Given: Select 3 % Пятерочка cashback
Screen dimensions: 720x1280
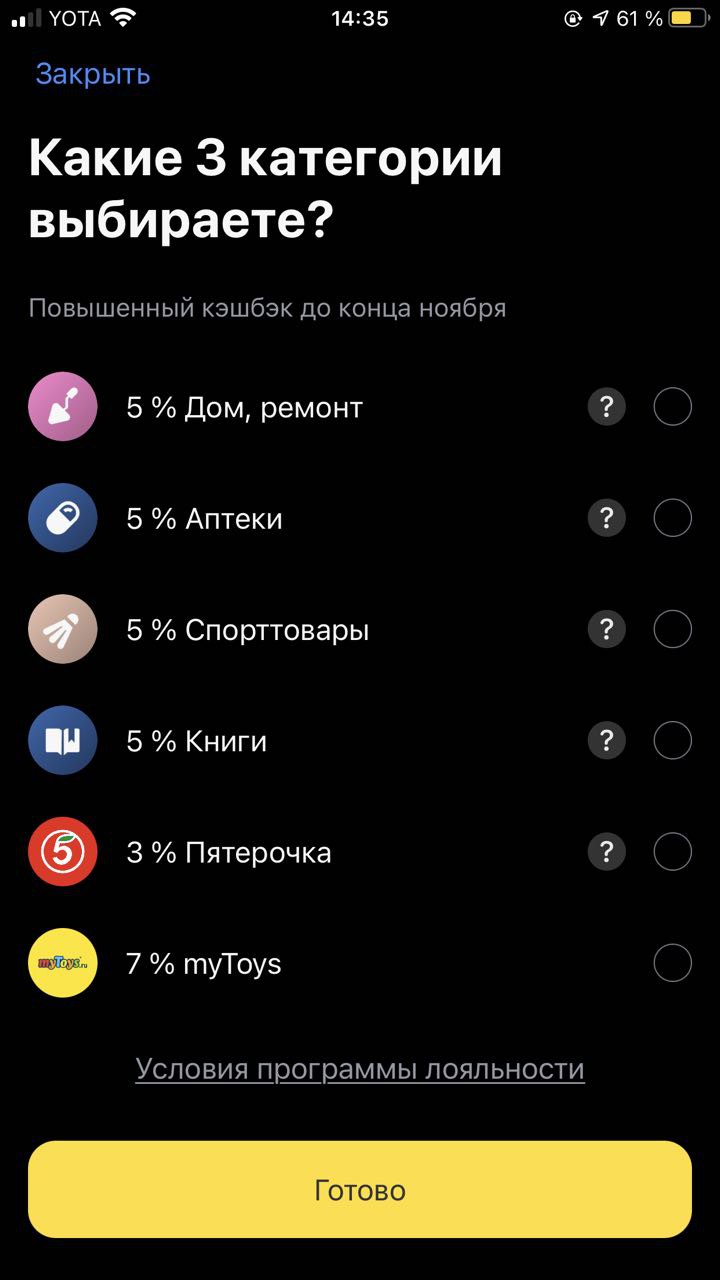Looking at the screenshot, I should click(672, 852).
